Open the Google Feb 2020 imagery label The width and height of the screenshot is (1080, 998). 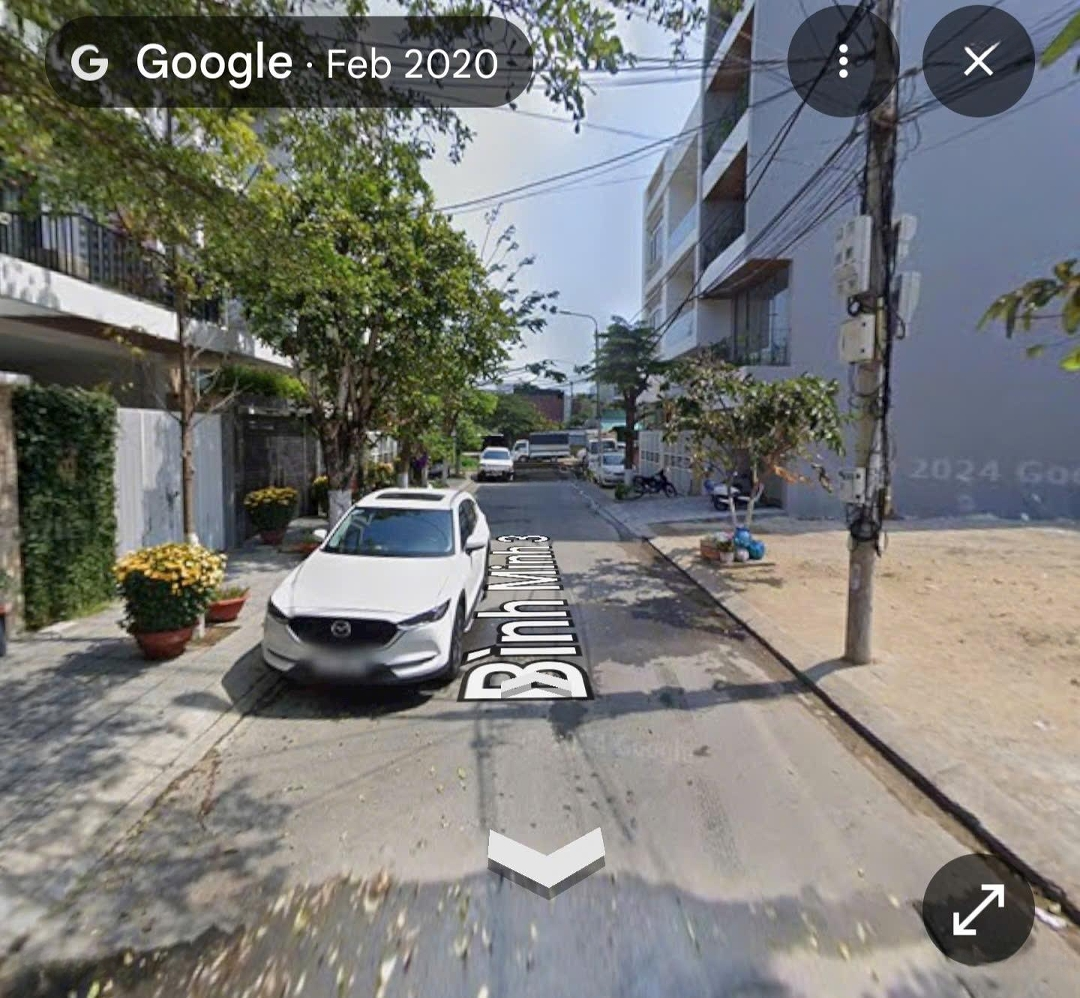coord(288,63)
